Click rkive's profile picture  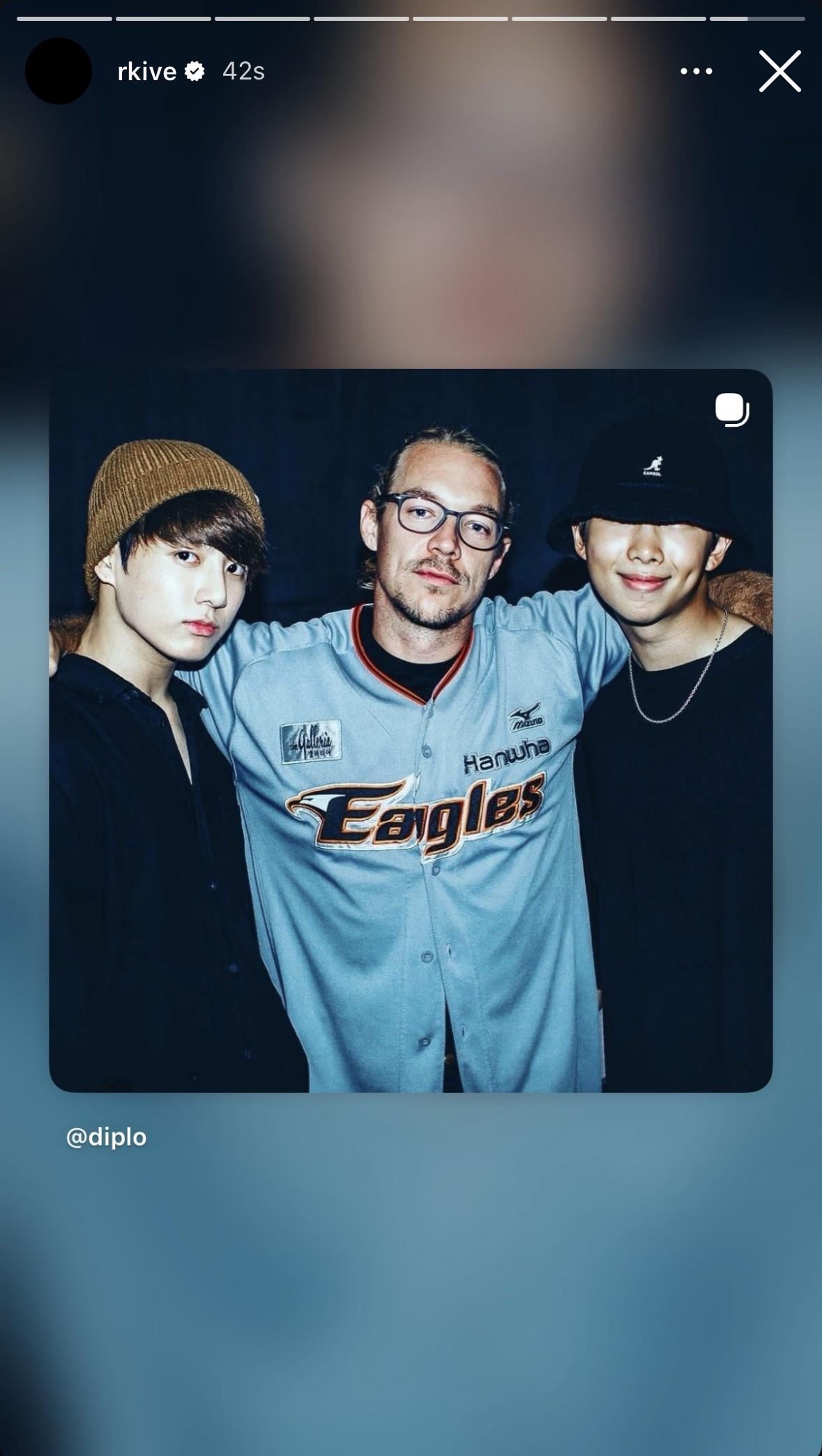pyautogui.click(x=59, y=70)
